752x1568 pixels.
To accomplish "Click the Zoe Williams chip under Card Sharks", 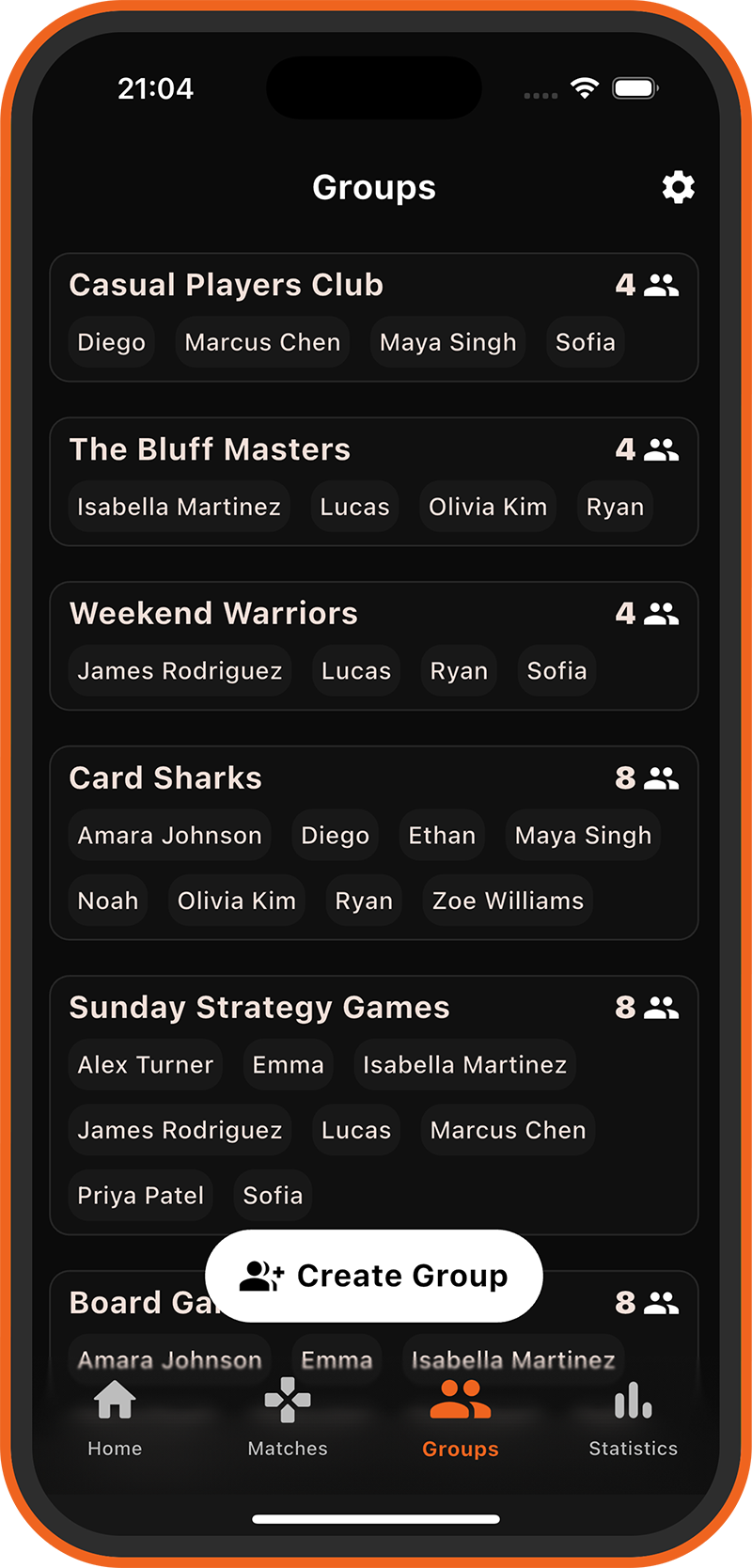I will click(507, 900).
